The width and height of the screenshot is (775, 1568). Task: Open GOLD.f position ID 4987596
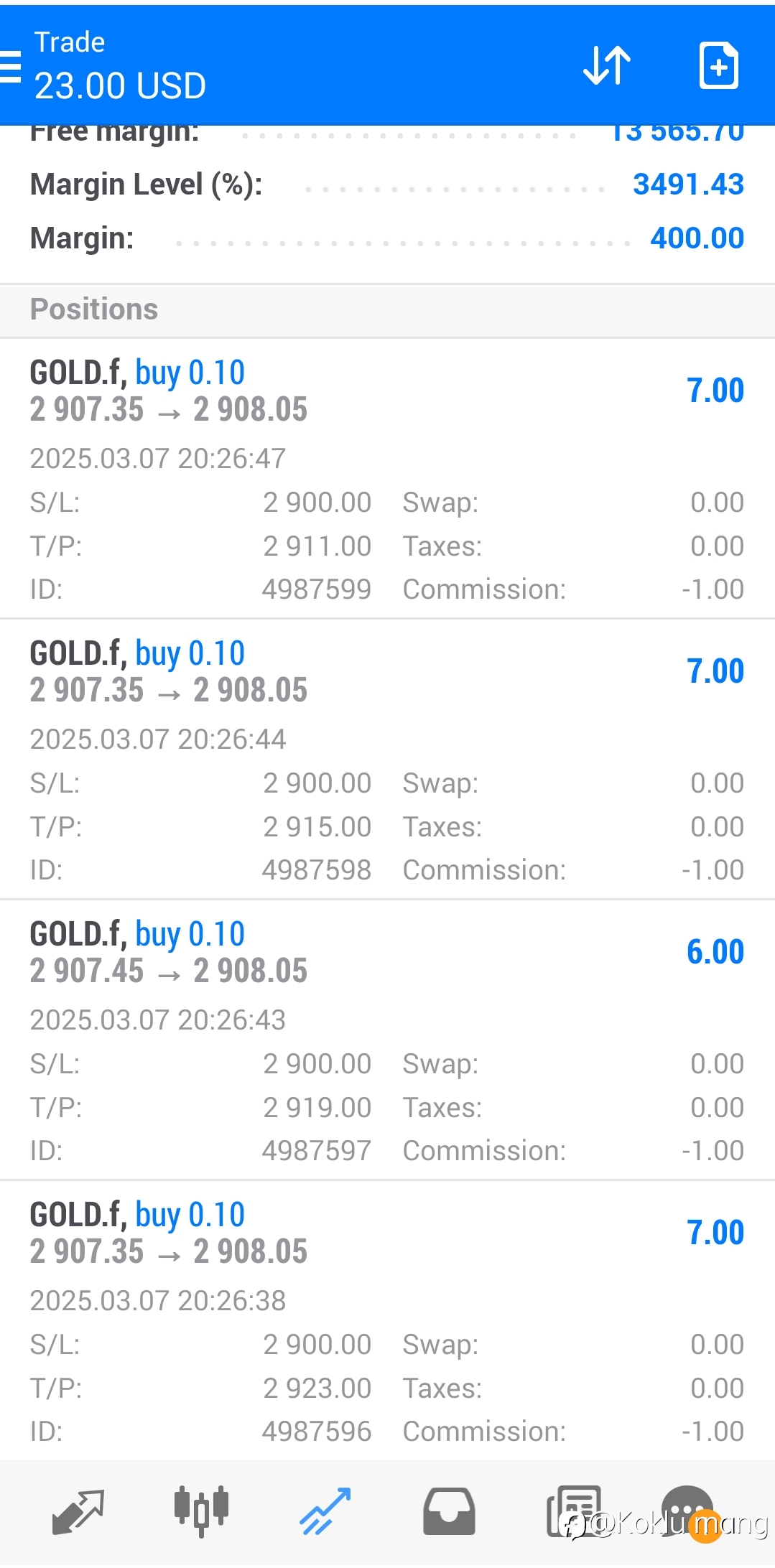click(x=387, y=1320)
